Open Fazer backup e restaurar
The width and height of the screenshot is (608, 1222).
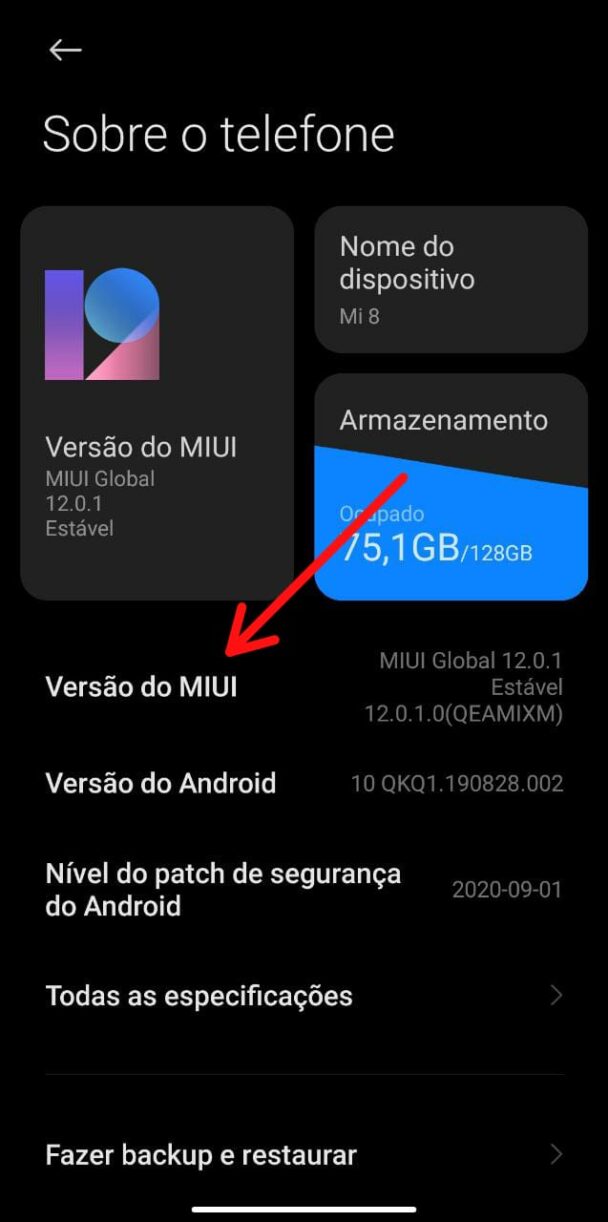(303, 1155)
